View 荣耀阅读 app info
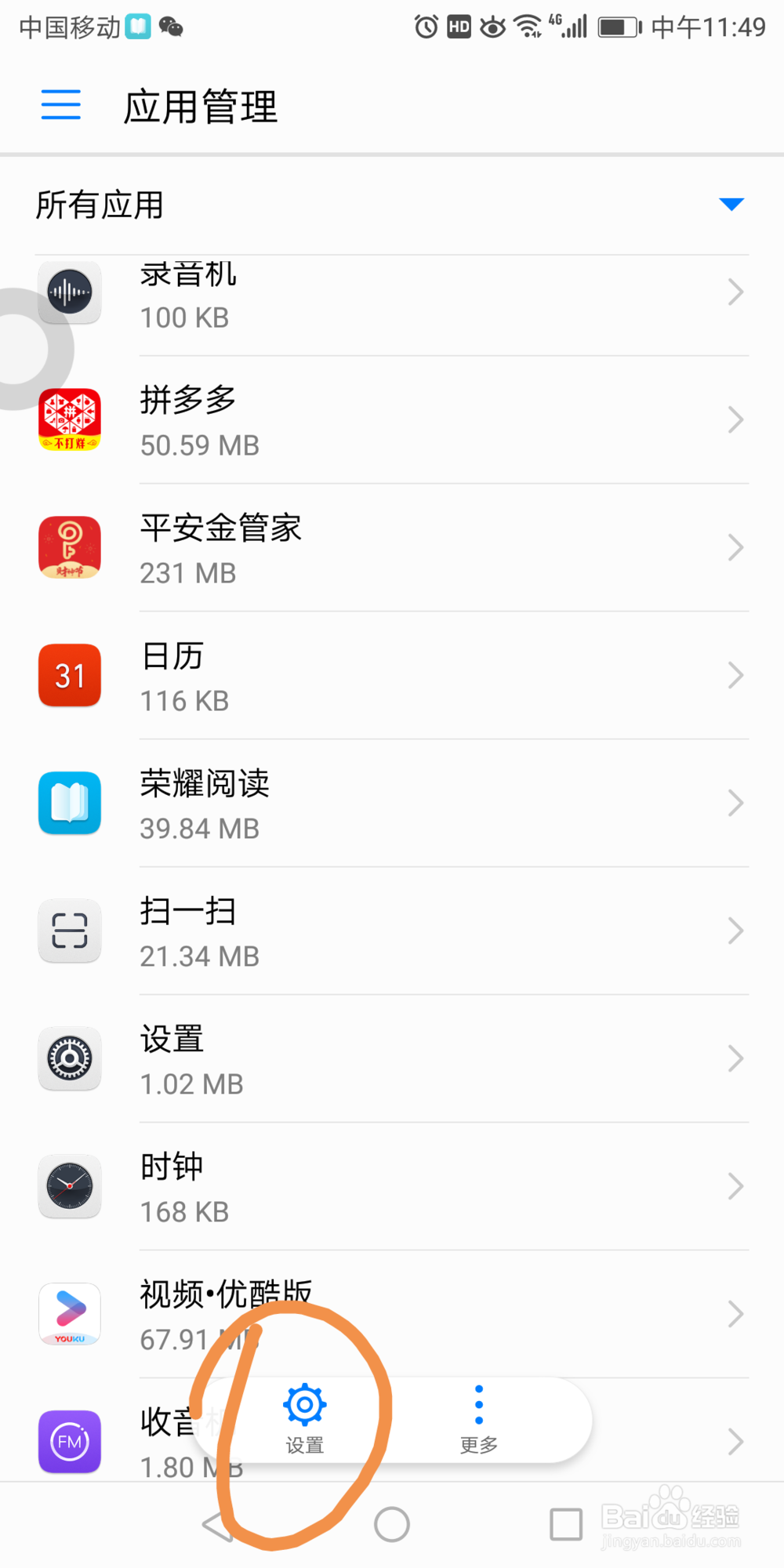 [392, 804]
